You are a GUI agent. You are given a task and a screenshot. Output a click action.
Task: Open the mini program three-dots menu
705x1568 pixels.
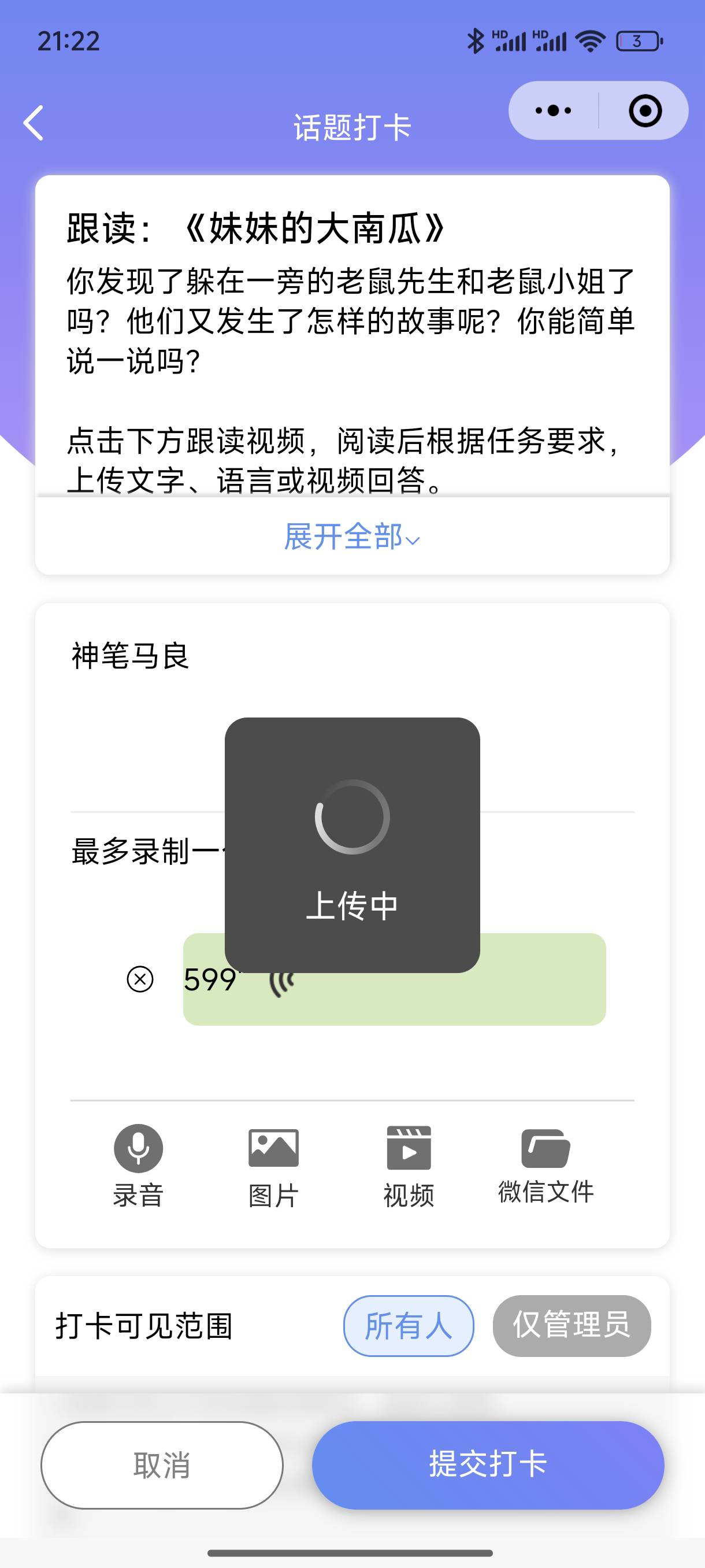click(553, 111)
